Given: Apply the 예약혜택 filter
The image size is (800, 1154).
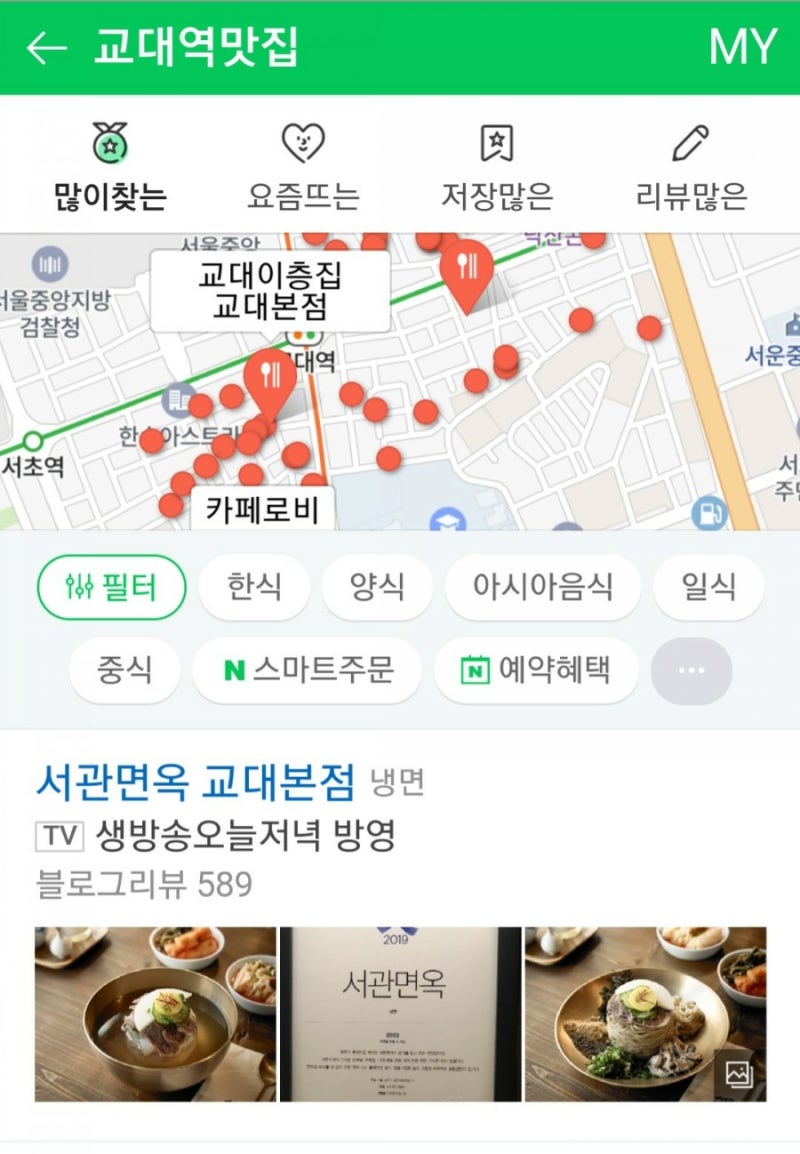Looking at the screenshot, I should point(536,670).
